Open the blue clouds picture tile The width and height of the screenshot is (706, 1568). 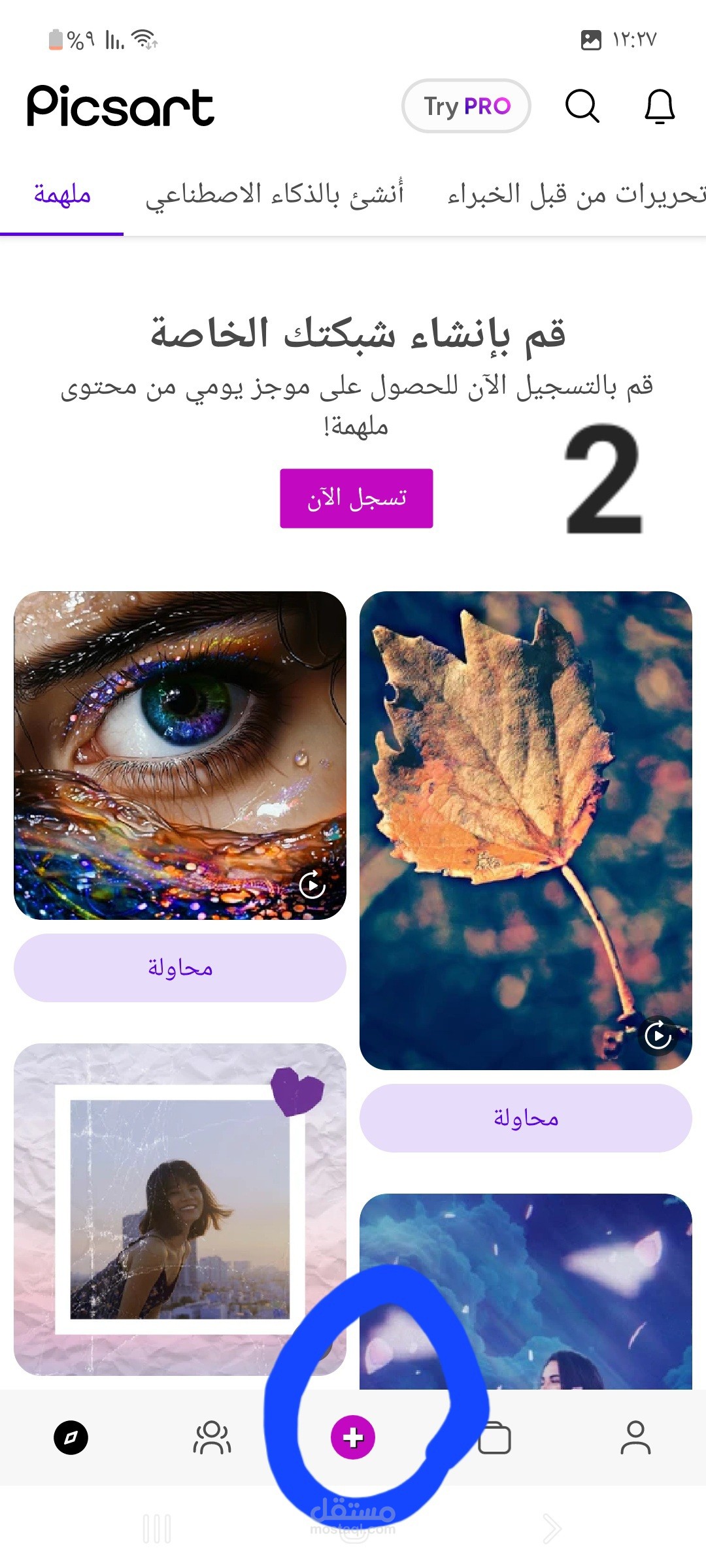(526, 1291)
